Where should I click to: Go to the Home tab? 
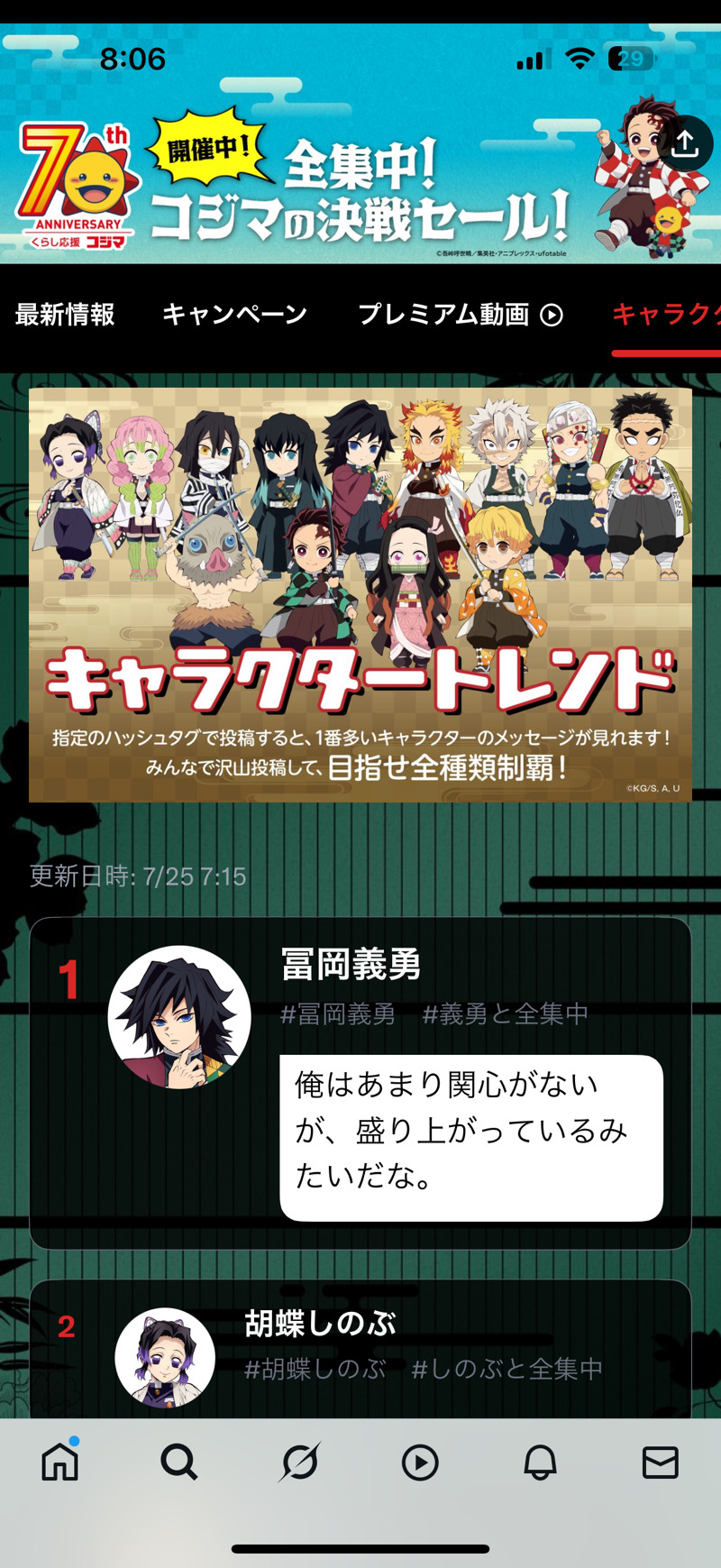[60, 1462]
